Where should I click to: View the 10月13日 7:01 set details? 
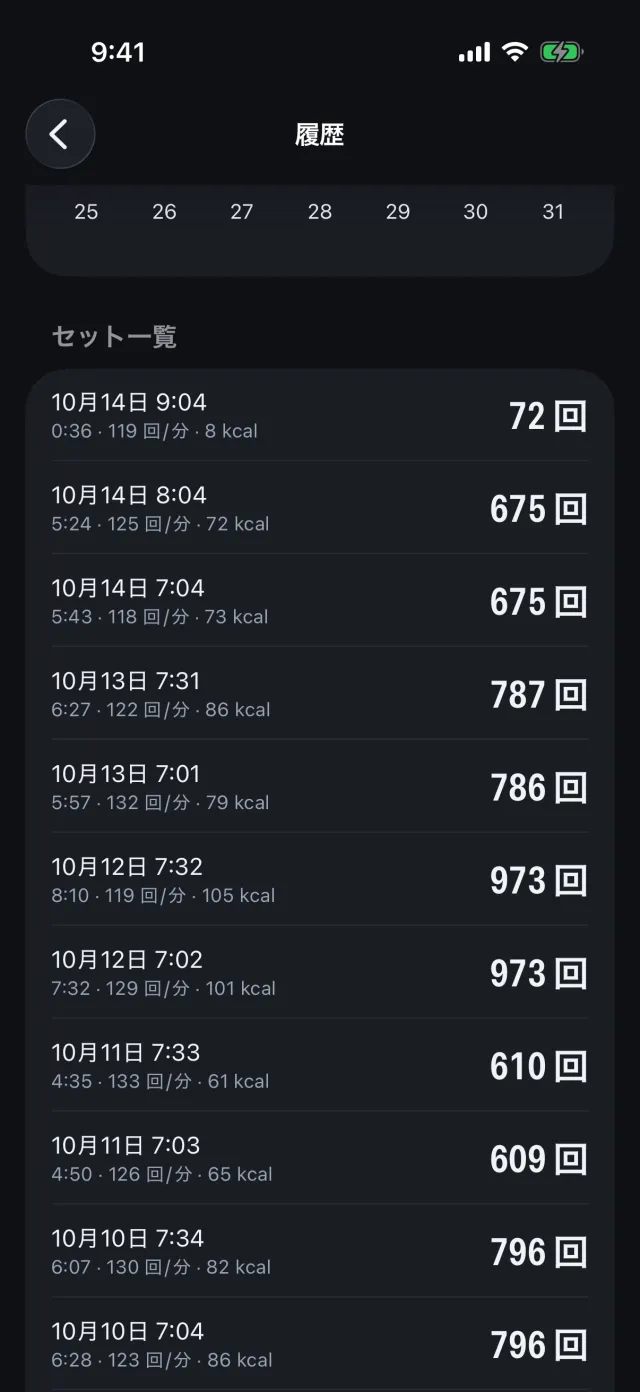[x=320, y=787]
